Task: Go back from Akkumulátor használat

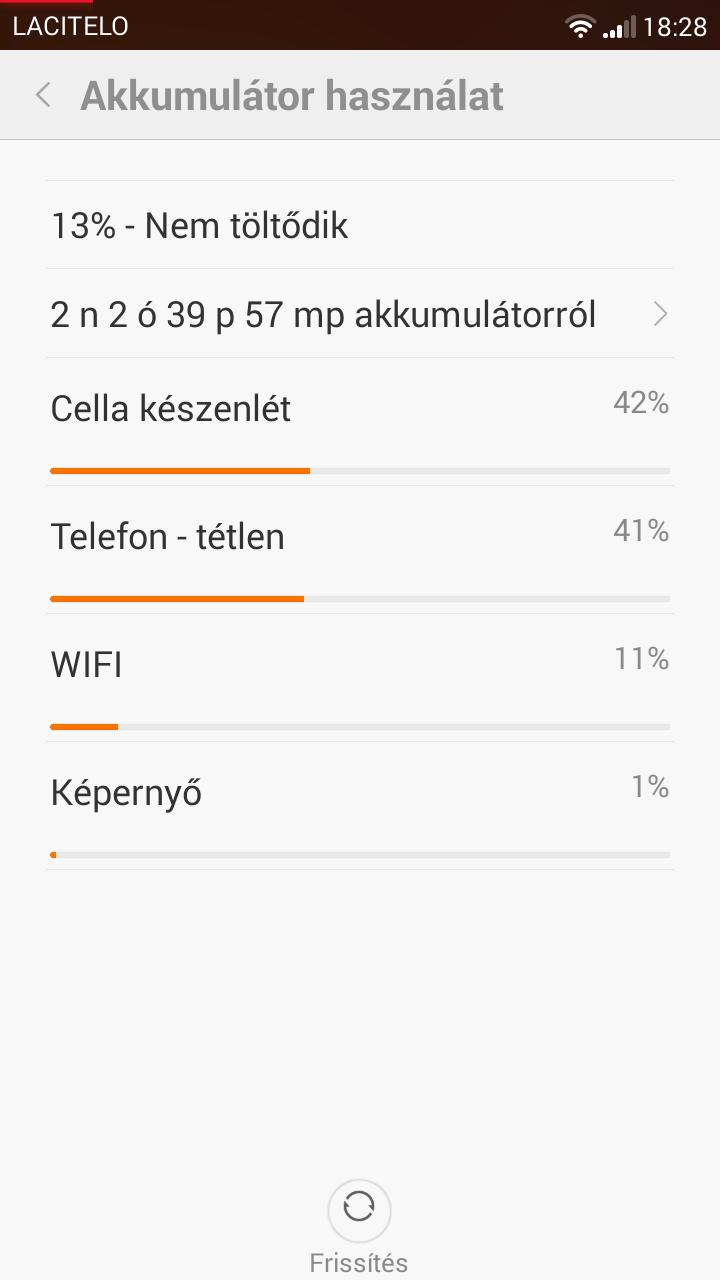Action: click(43, 96)
